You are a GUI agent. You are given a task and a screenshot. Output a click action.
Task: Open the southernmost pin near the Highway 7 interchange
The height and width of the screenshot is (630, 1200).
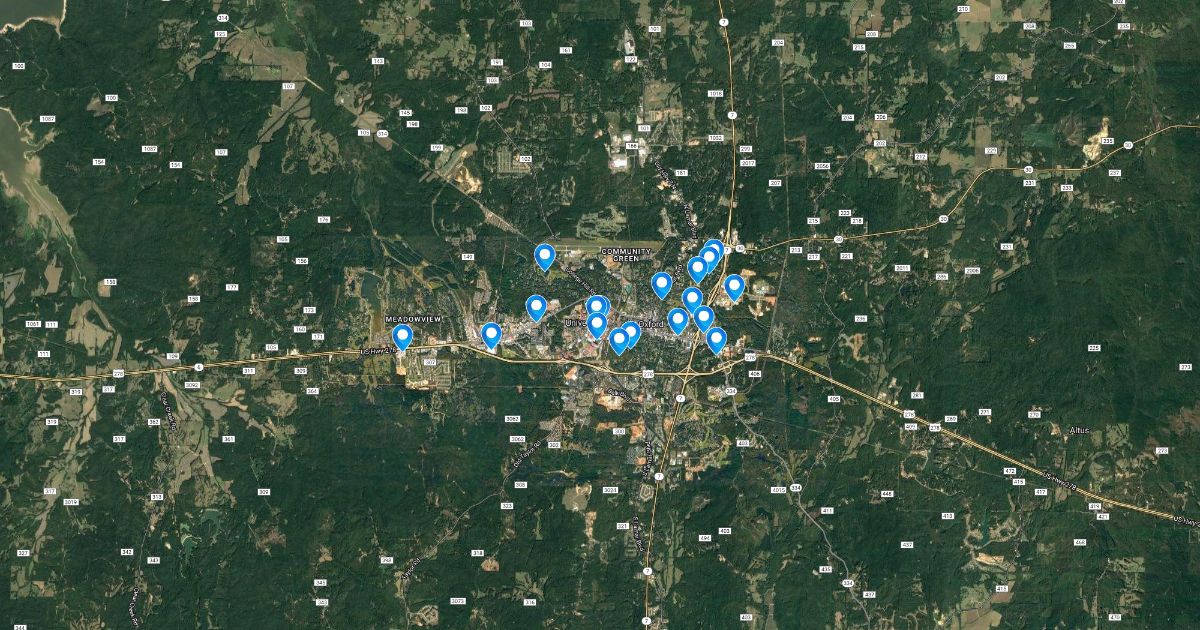coord(716,339)
